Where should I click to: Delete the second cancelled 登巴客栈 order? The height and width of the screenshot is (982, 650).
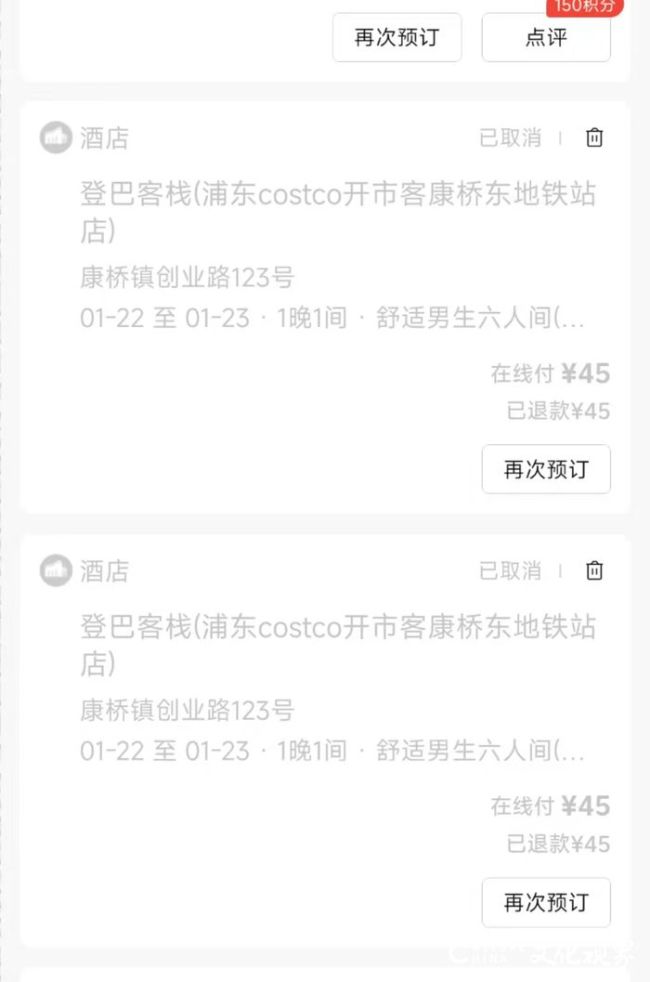tap(595, 571)
